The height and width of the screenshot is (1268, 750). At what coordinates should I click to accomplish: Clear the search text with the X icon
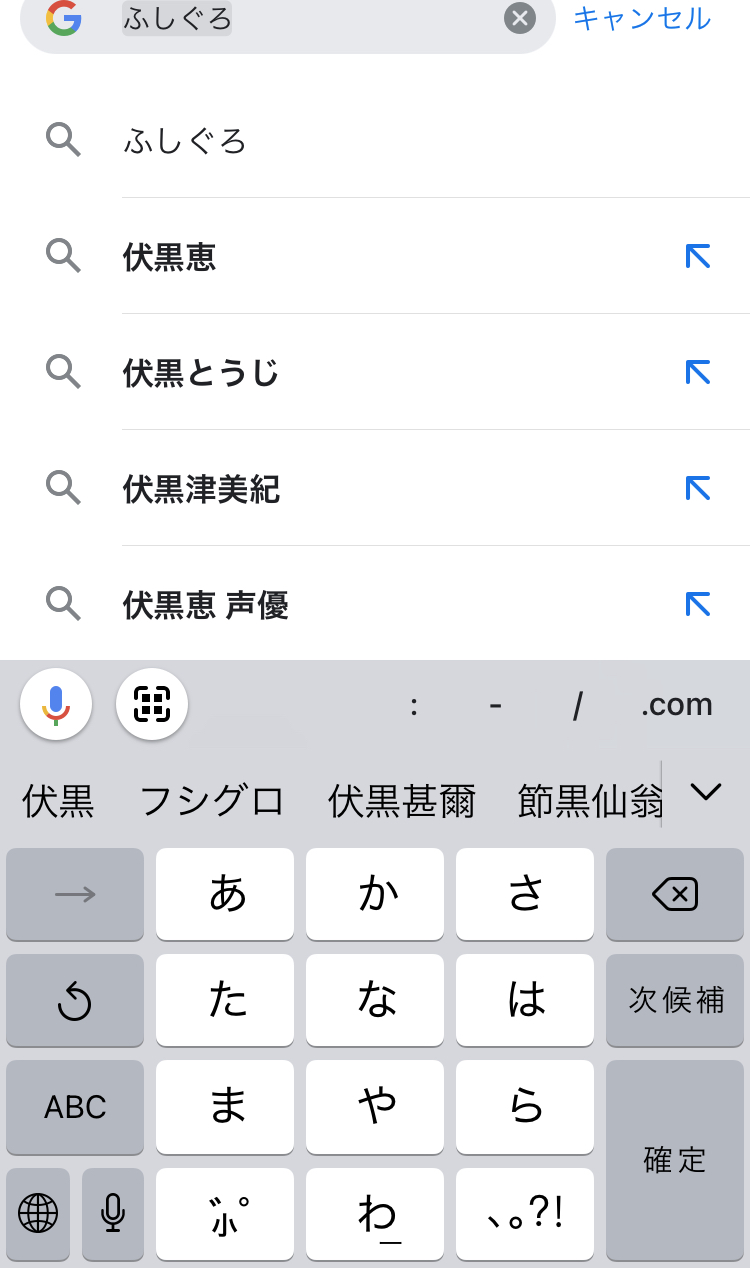click(x=519, y=19)
